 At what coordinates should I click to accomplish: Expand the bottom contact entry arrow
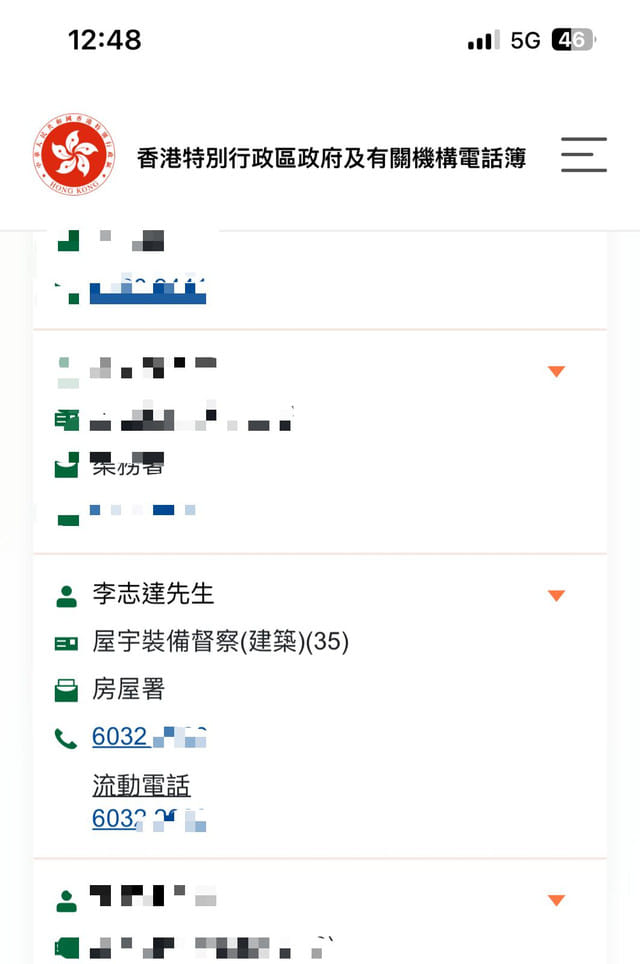pos(557,900)
